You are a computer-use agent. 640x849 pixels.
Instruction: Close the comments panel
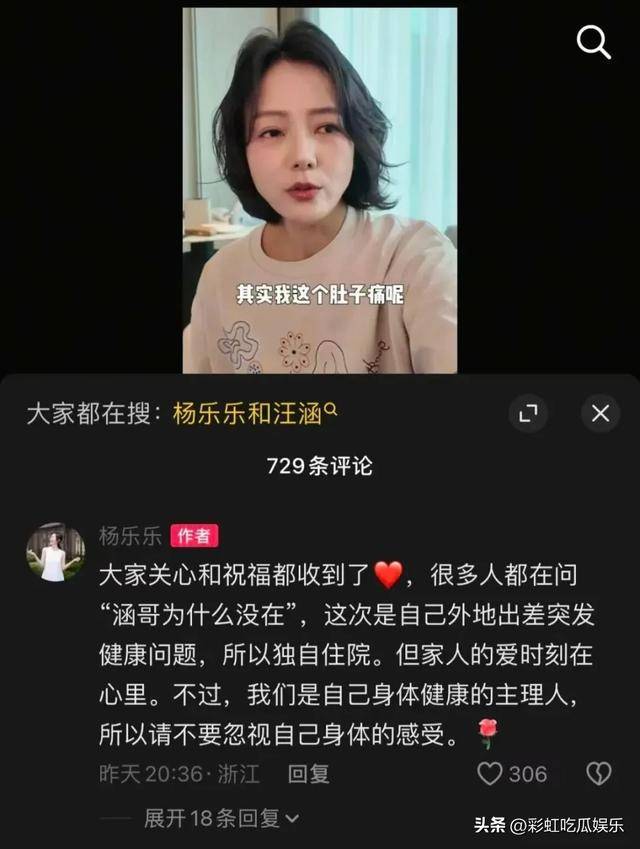(x=600, y=413)
